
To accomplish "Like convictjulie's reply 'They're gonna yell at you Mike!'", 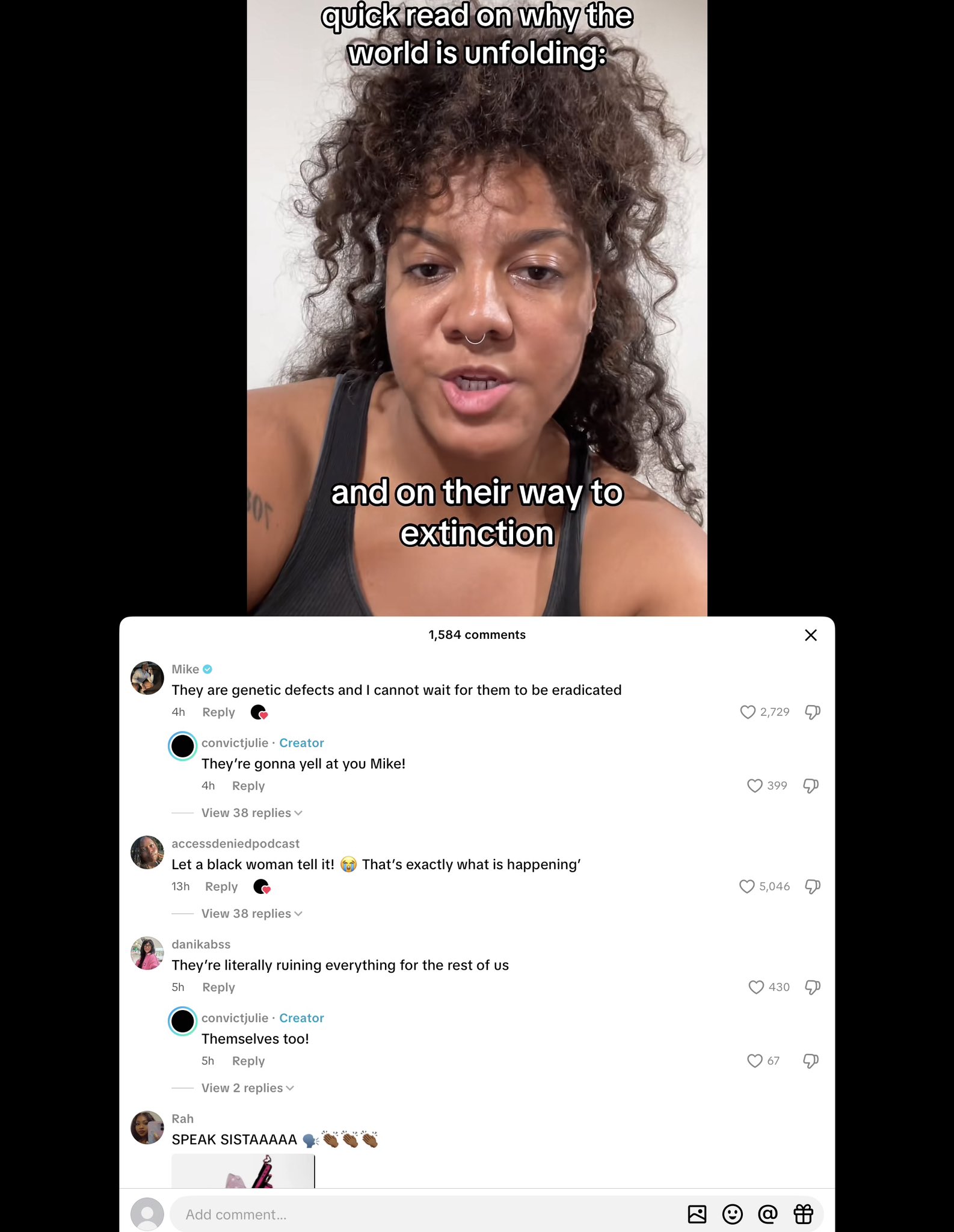I will click(754, 786).
